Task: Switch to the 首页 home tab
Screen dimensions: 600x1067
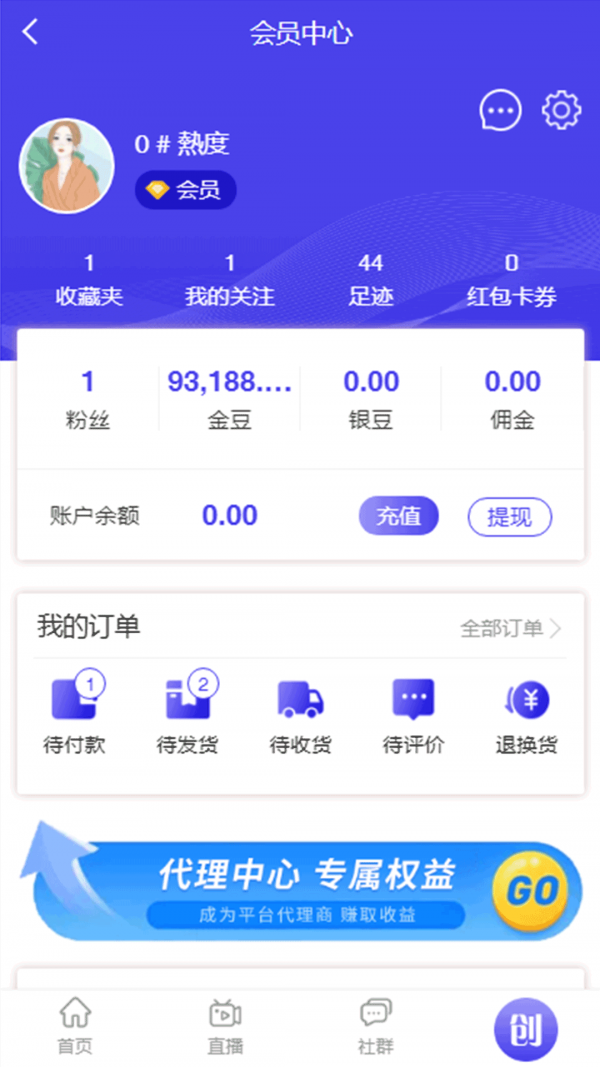Action: [x=75, y=1027]
